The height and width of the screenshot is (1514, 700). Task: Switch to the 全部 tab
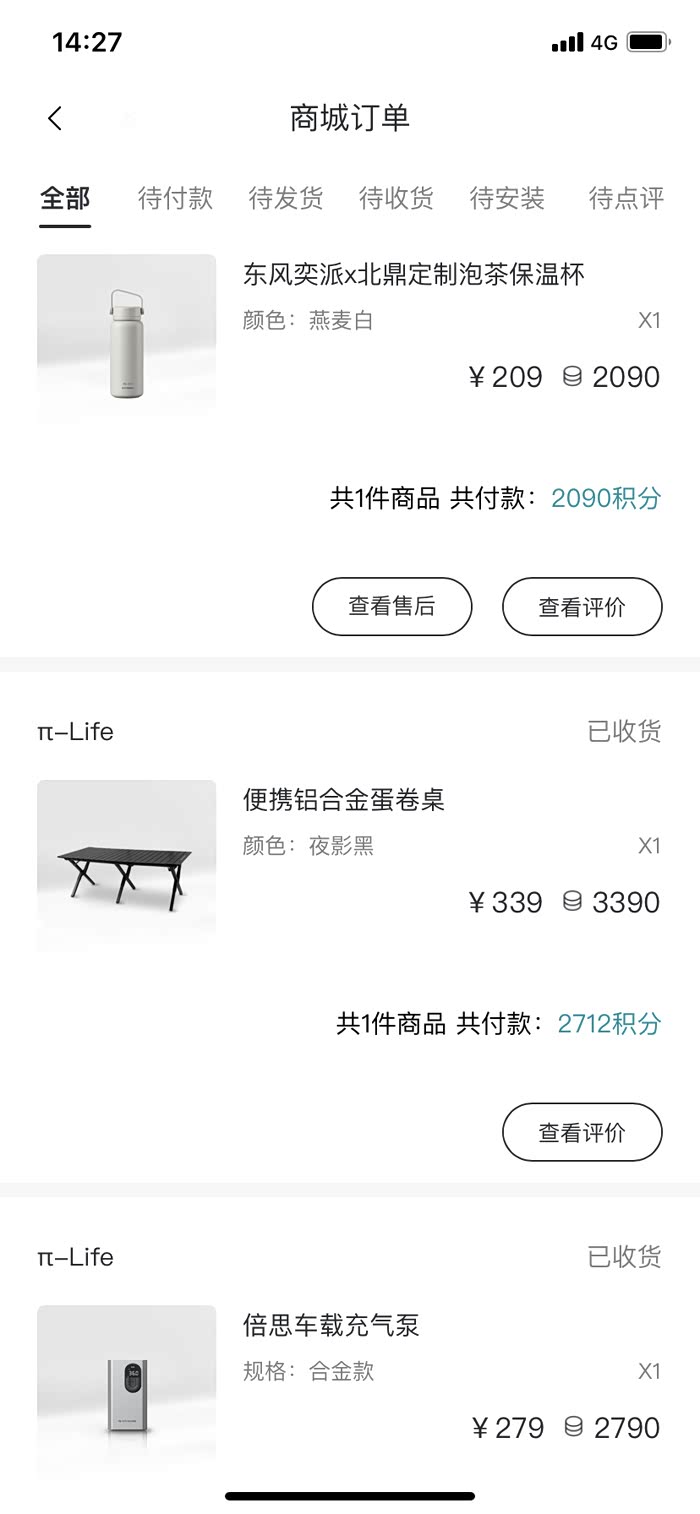point(65,198)
